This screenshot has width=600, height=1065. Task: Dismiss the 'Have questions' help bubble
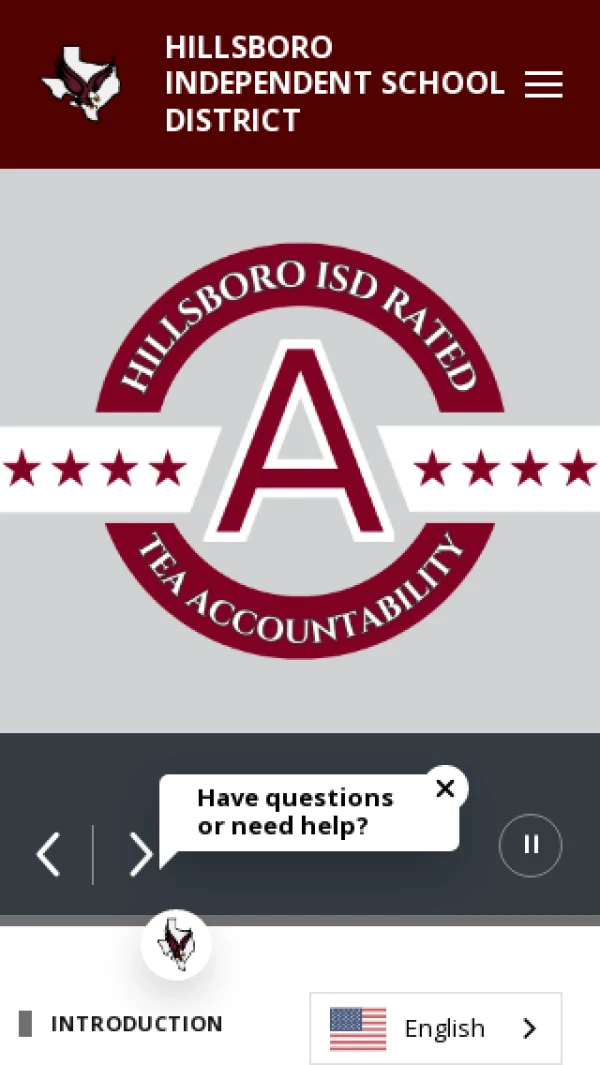(x=445, y=789)
